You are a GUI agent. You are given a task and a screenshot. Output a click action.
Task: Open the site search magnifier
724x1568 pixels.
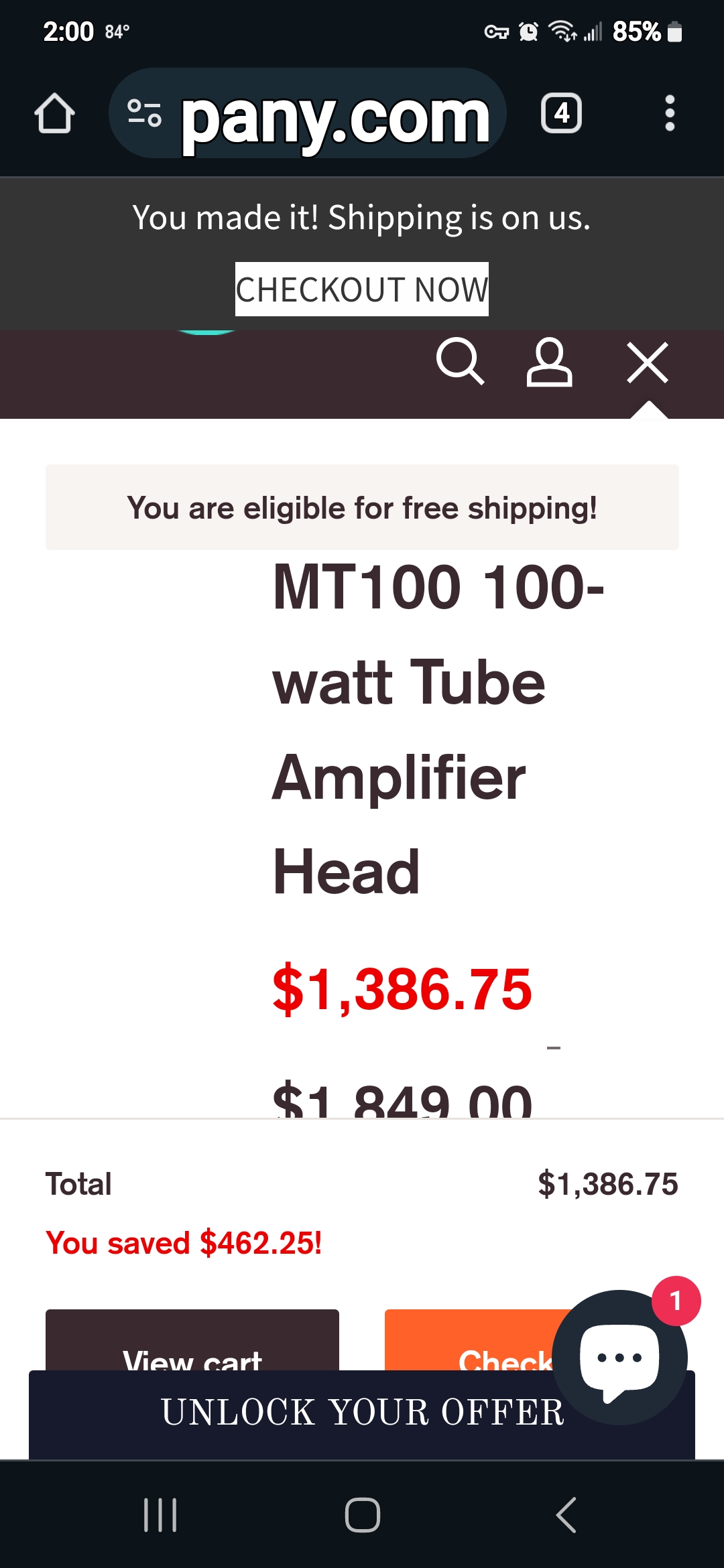(x=460, y=362)
